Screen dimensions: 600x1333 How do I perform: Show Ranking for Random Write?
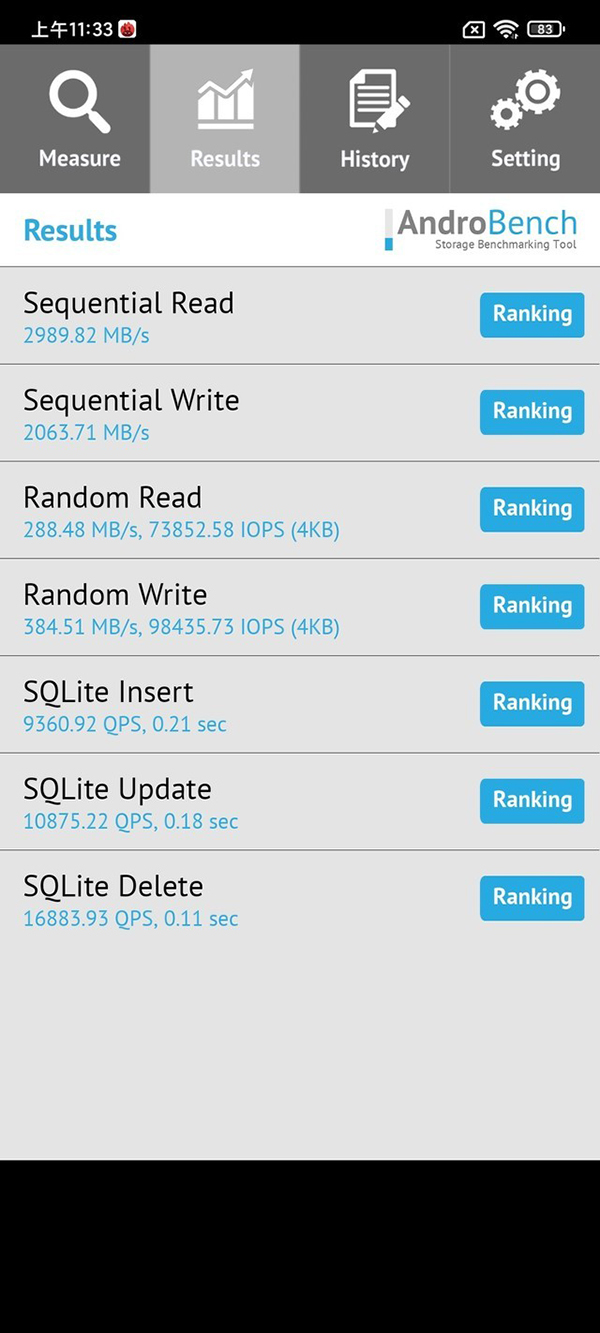(532, 605)
